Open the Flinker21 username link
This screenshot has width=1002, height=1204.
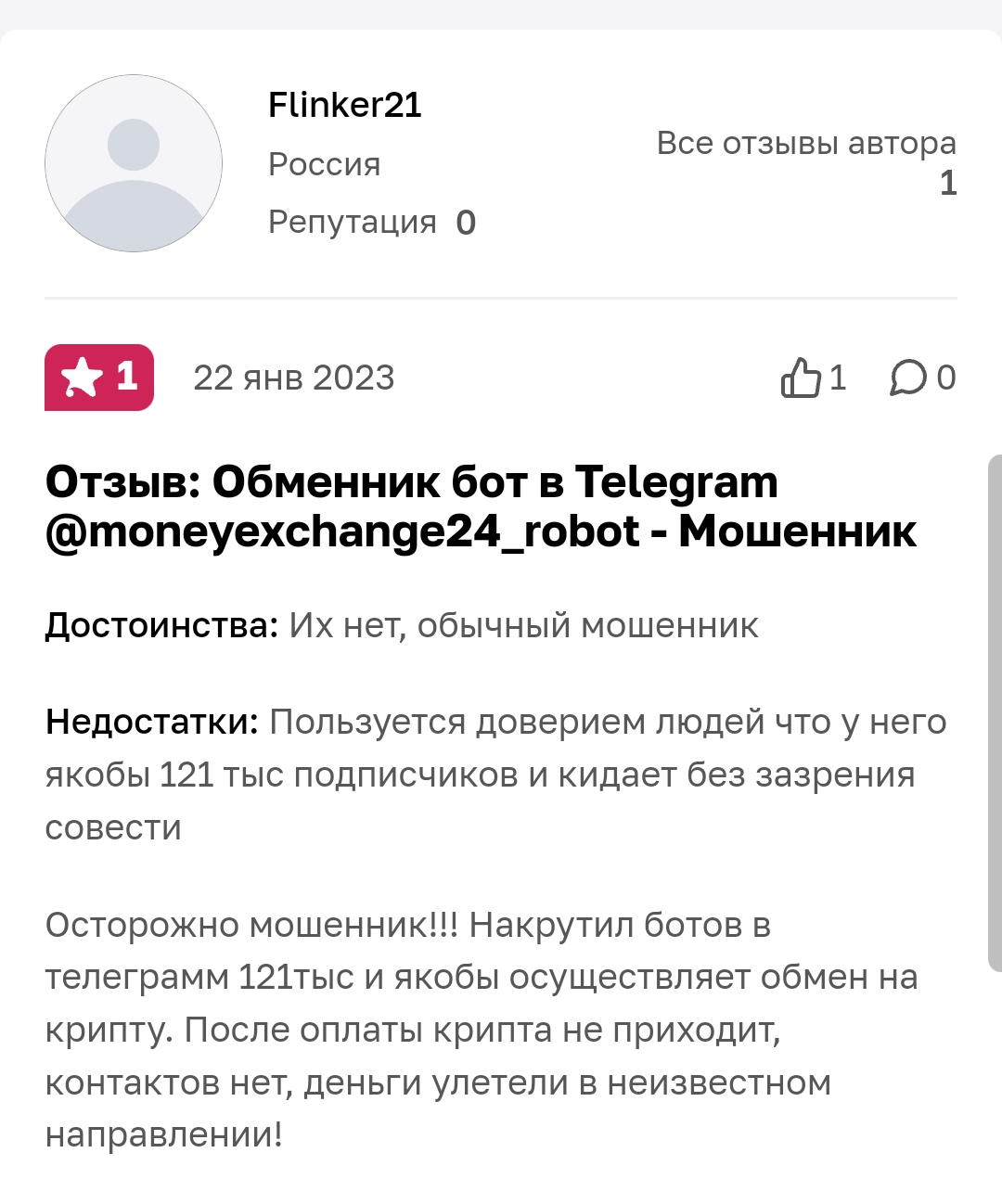(x=344, y=105)
